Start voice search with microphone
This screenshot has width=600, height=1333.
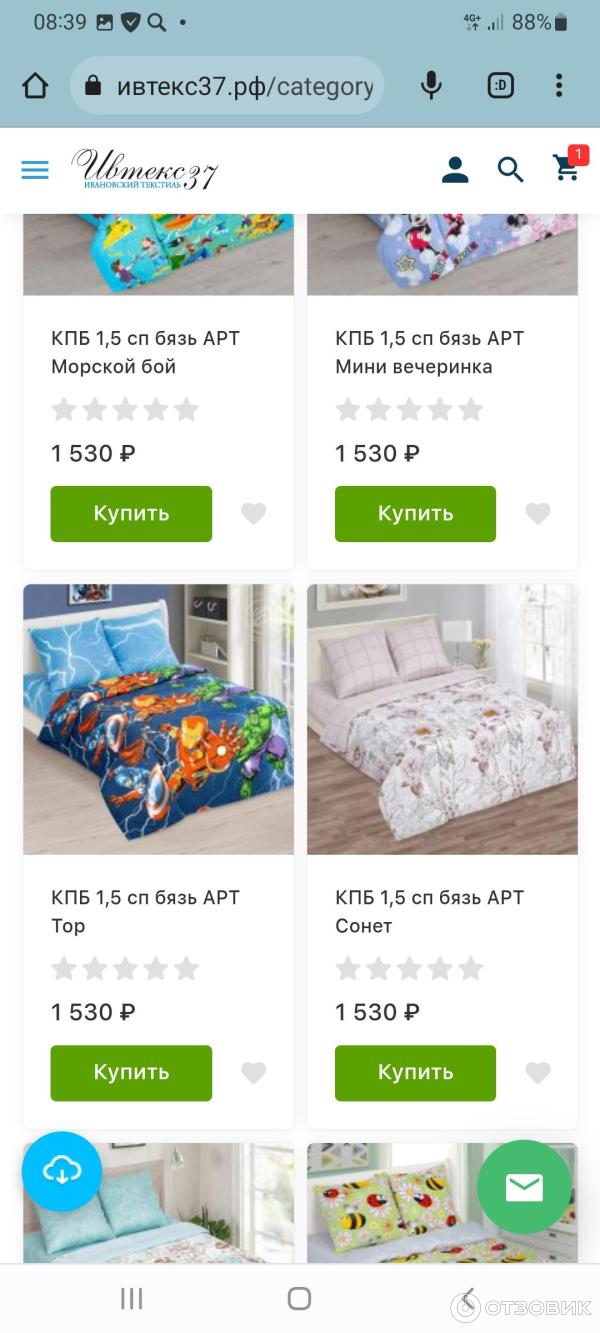click(x=431, y=86)
